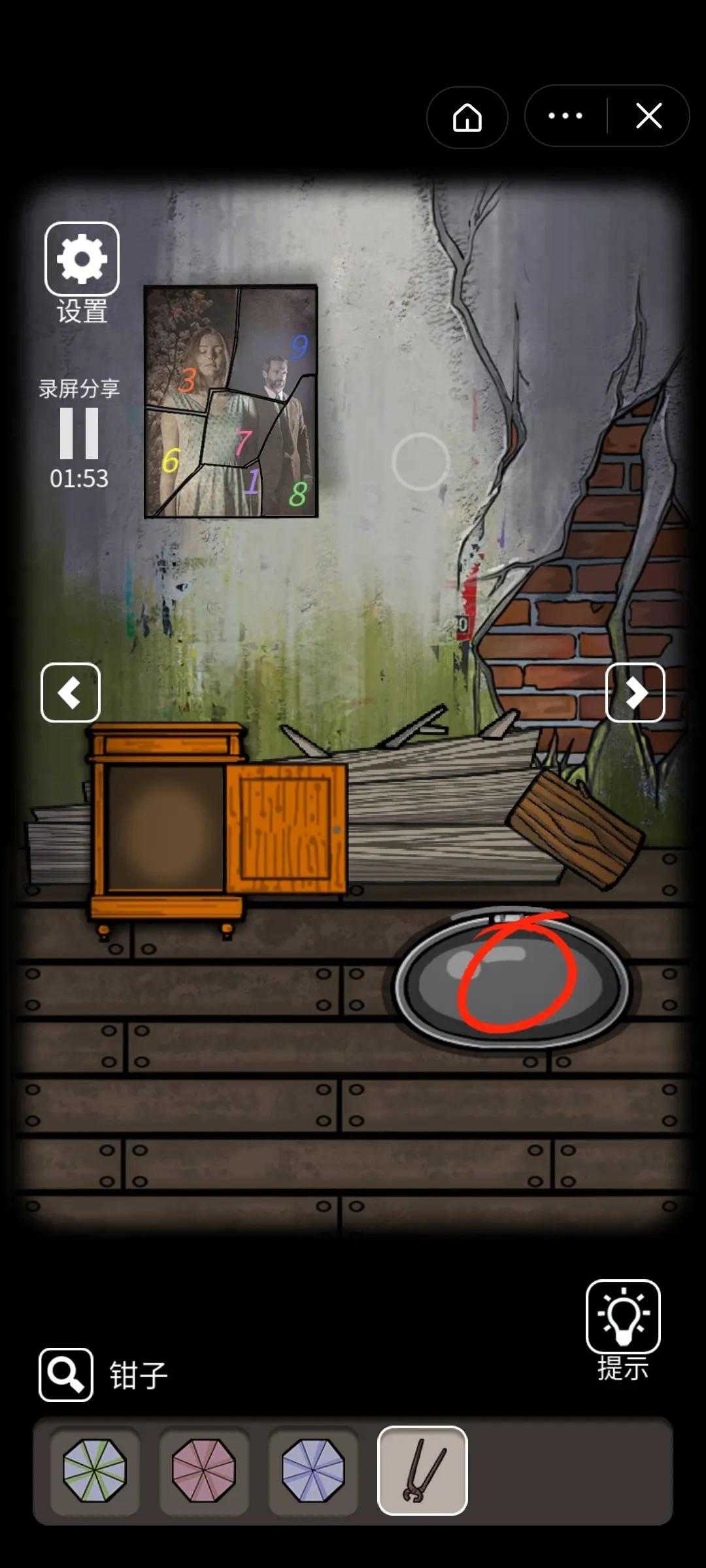706x1568 pixels.
Task: Open the lightbulb hint
Action: (x=623, y=1316)
